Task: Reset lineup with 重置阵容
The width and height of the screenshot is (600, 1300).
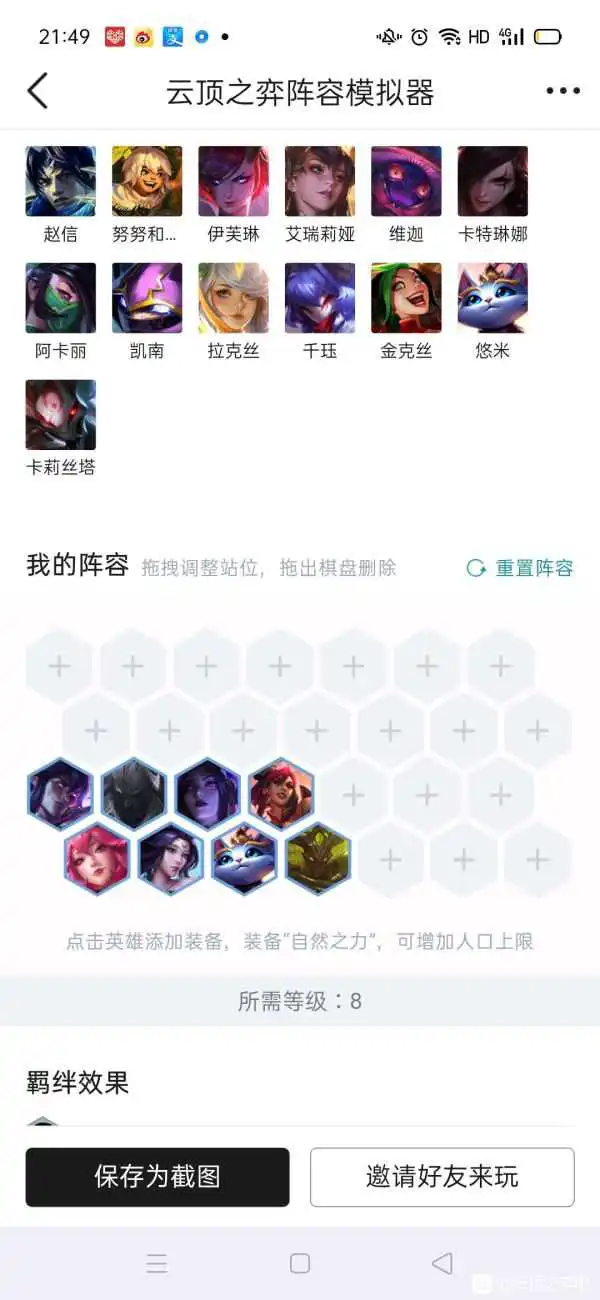Action: (x=521, y=568)
